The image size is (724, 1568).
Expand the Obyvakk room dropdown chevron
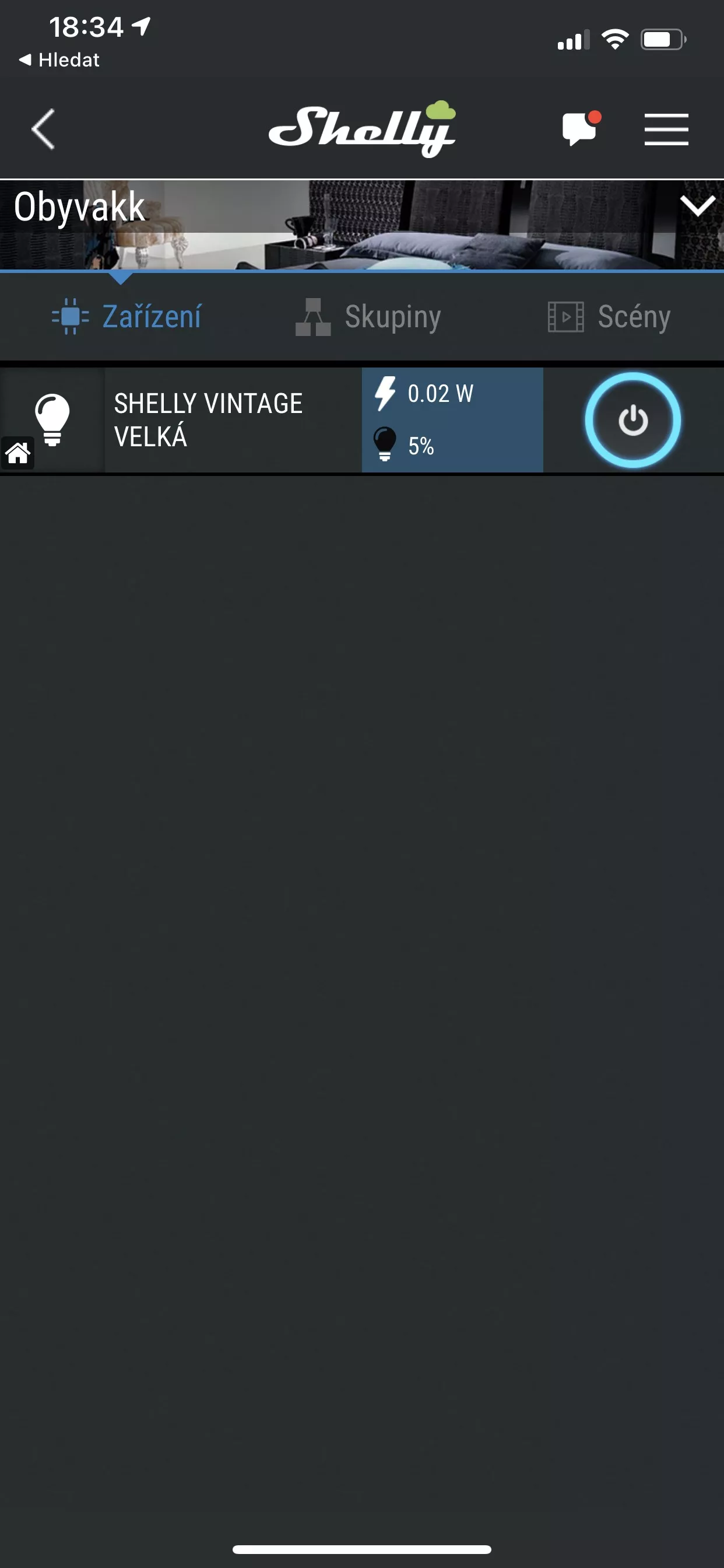[697, 206]
